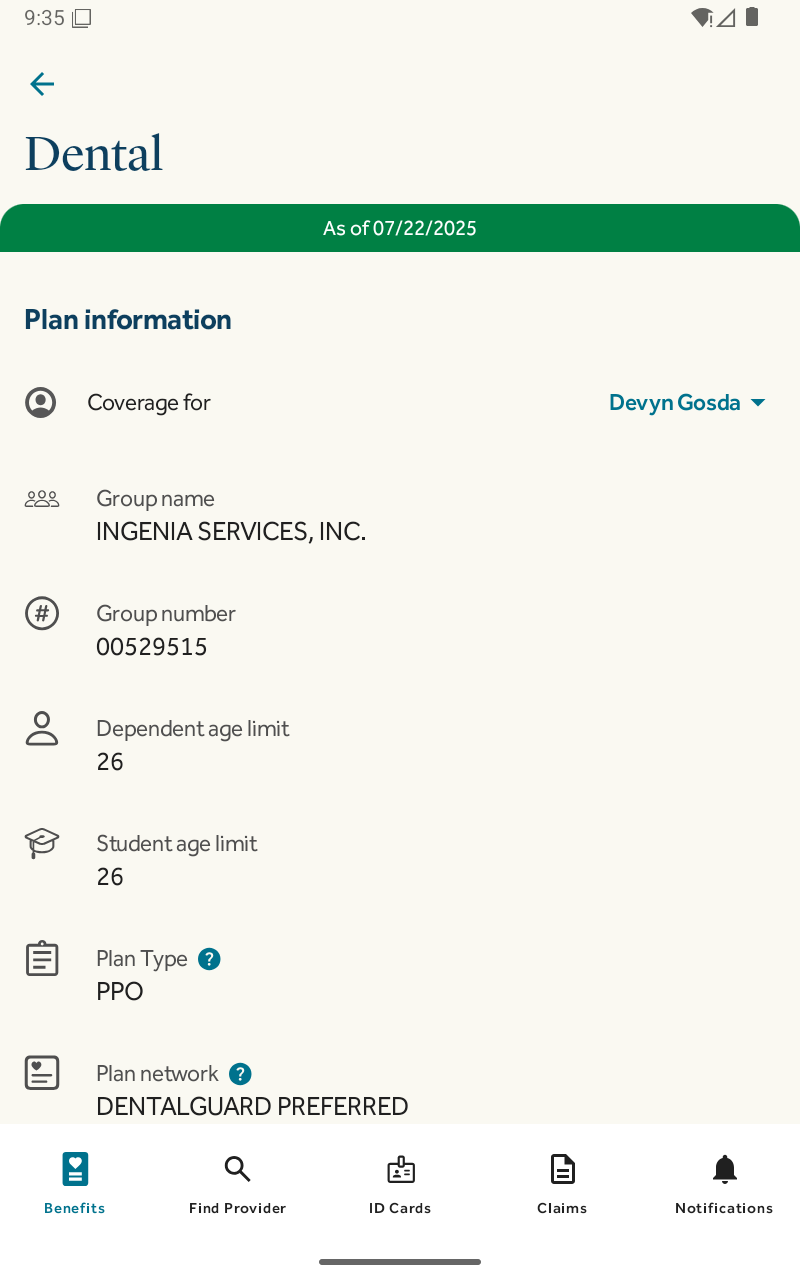The image size is (800, 1280).
Task: Go back using the arrow icon
Action: pos(42,84)
